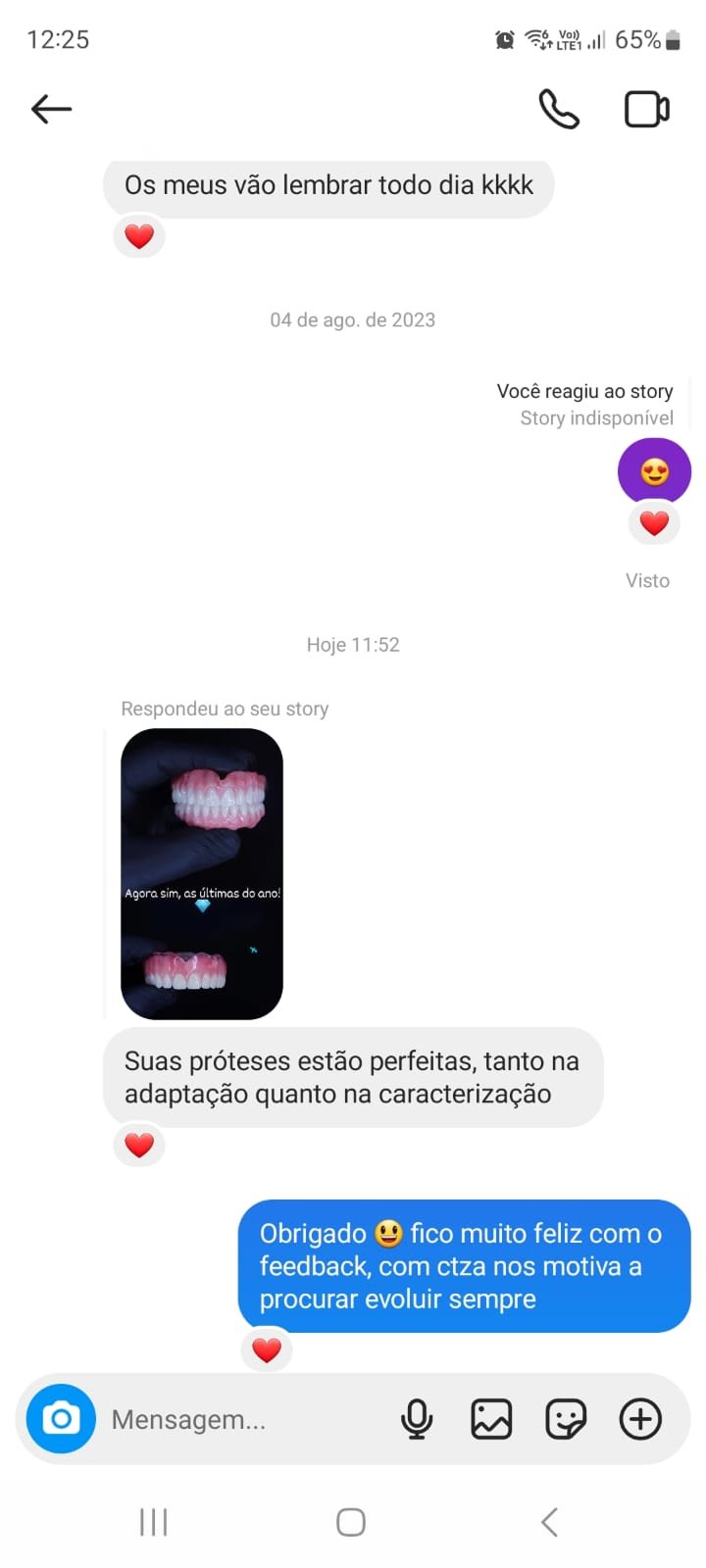Record a voice message with the microphone
This screenshot has width=706, height=1568.
pos(417,1418)
